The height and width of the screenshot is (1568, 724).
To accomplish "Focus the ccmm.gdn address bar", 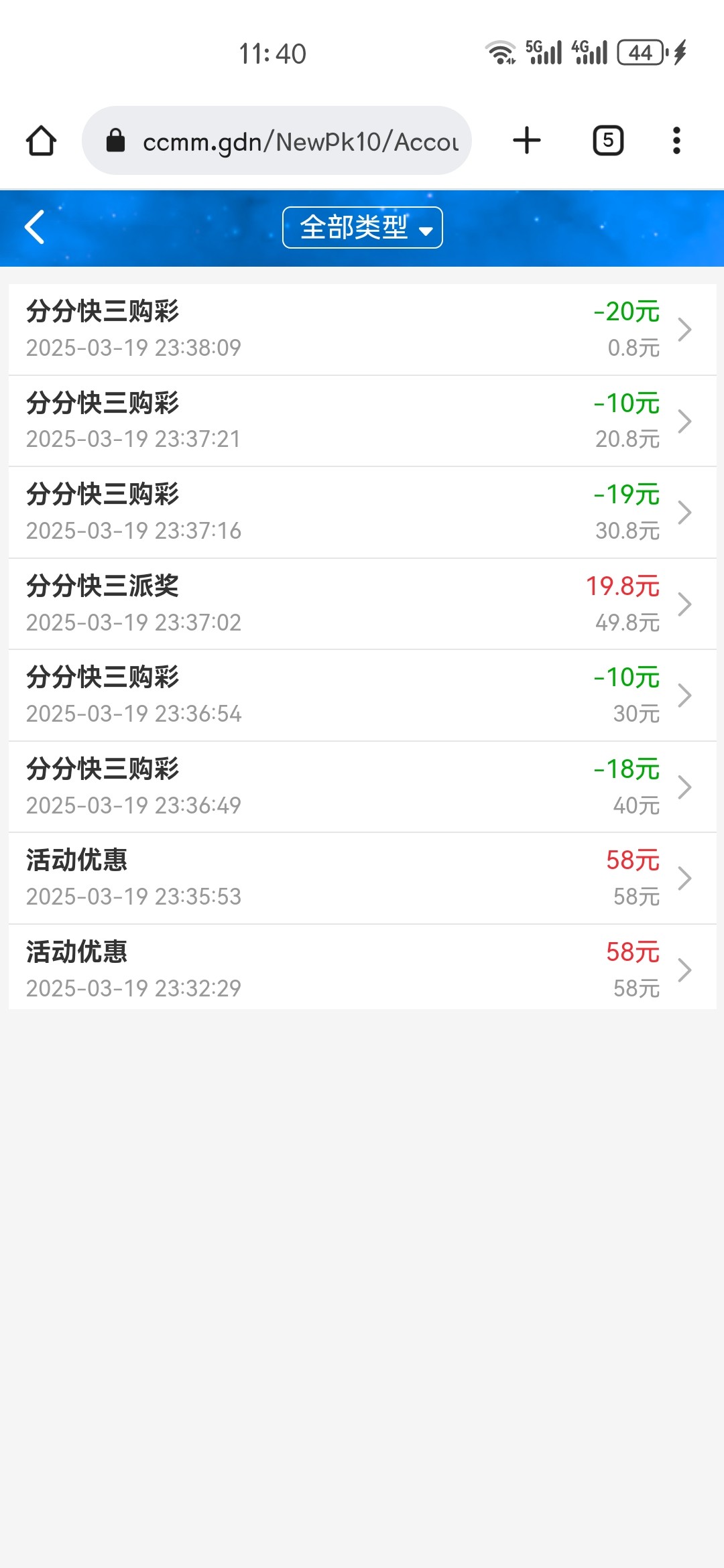I will click(277, 141).
